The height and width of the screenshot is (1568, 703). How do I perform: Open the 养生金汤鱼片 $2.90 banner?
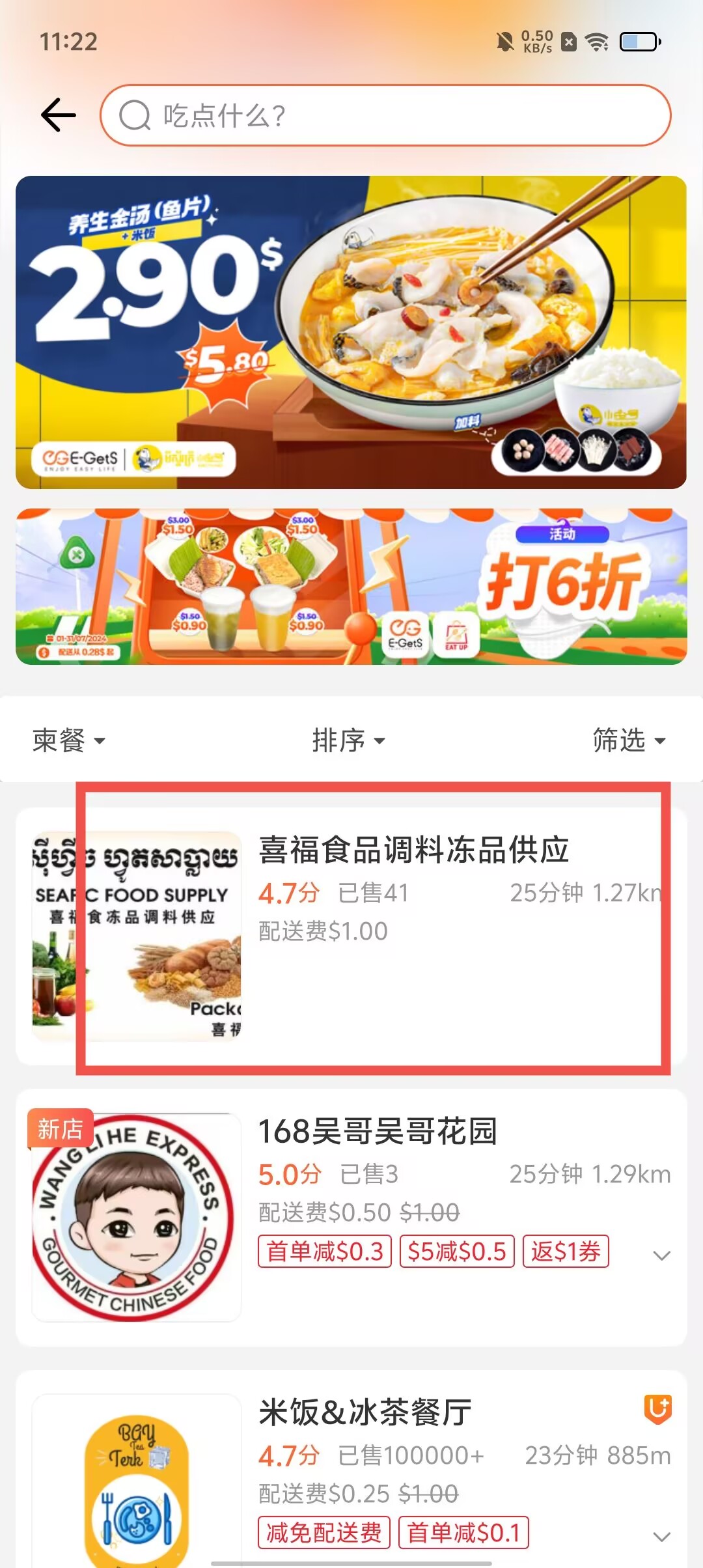(x=351, y=332)
